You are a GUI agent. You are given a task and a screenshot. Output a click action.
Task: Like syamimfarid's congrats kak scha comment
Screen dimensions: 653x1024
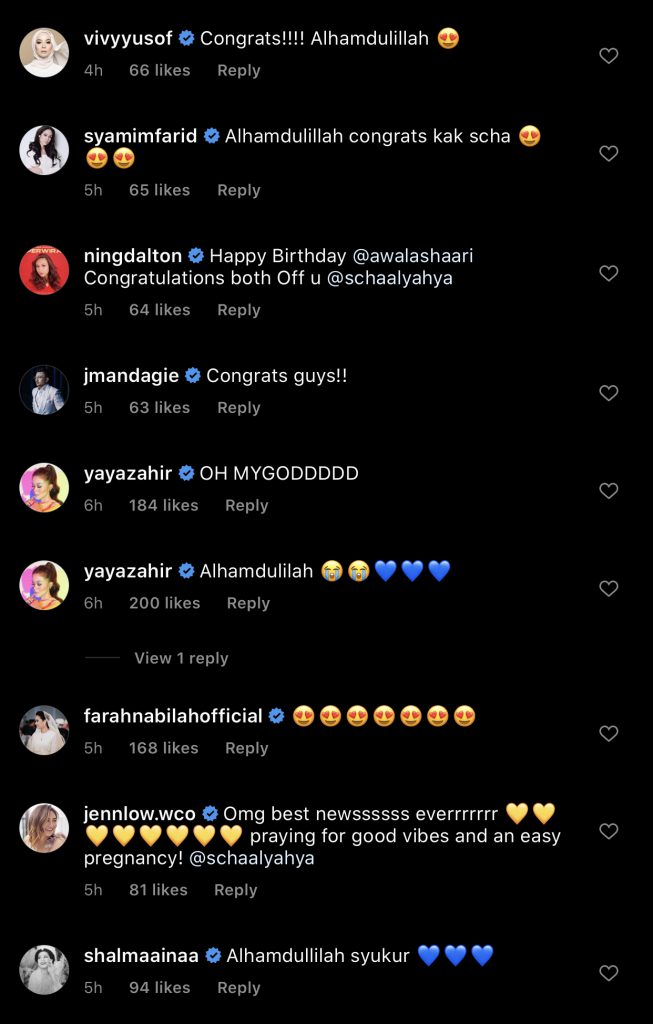coord(608,153)
